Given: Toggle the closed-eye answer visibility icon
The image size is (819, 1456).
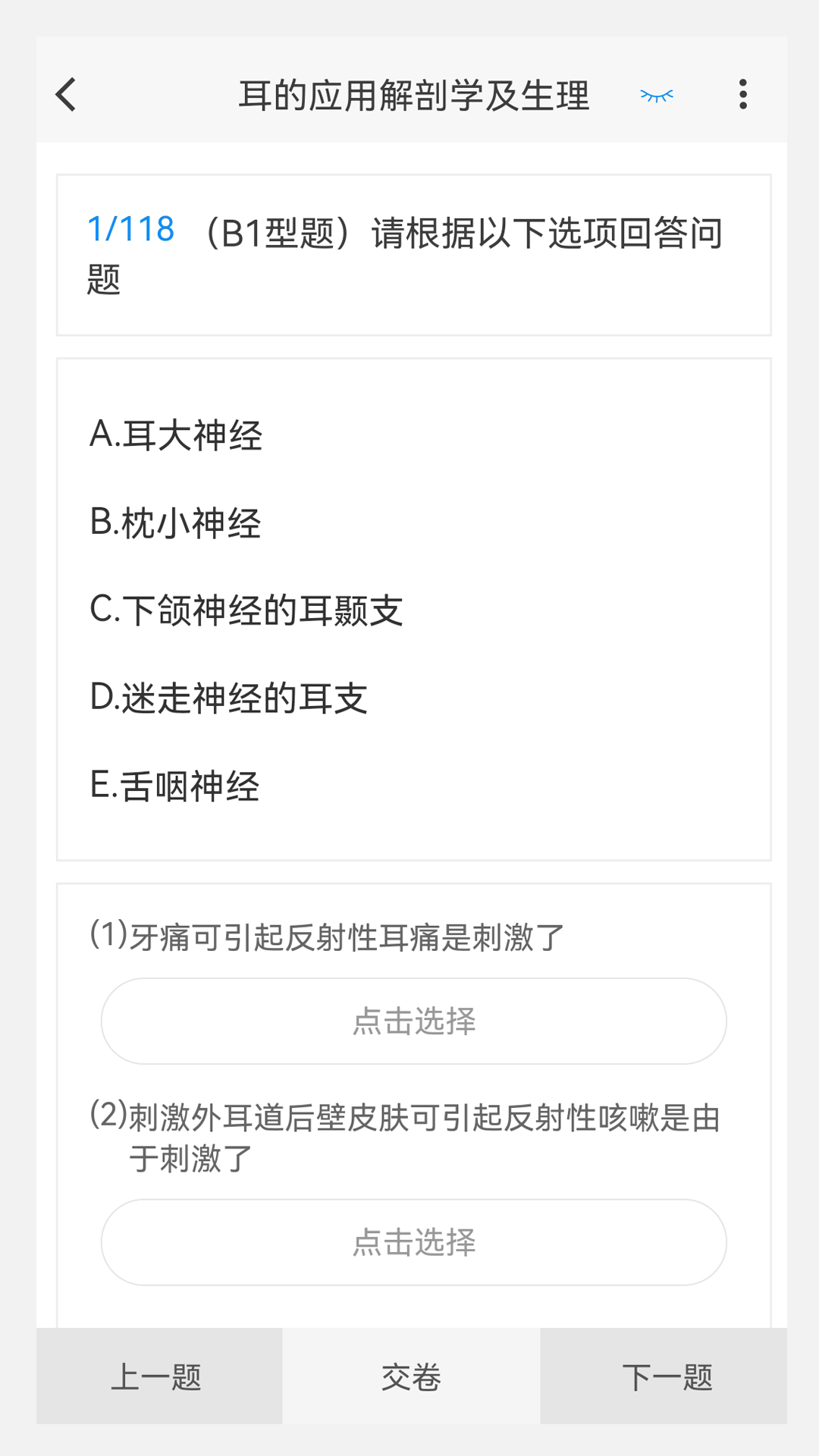Looking at the screenshot, I should coord(654,95).
